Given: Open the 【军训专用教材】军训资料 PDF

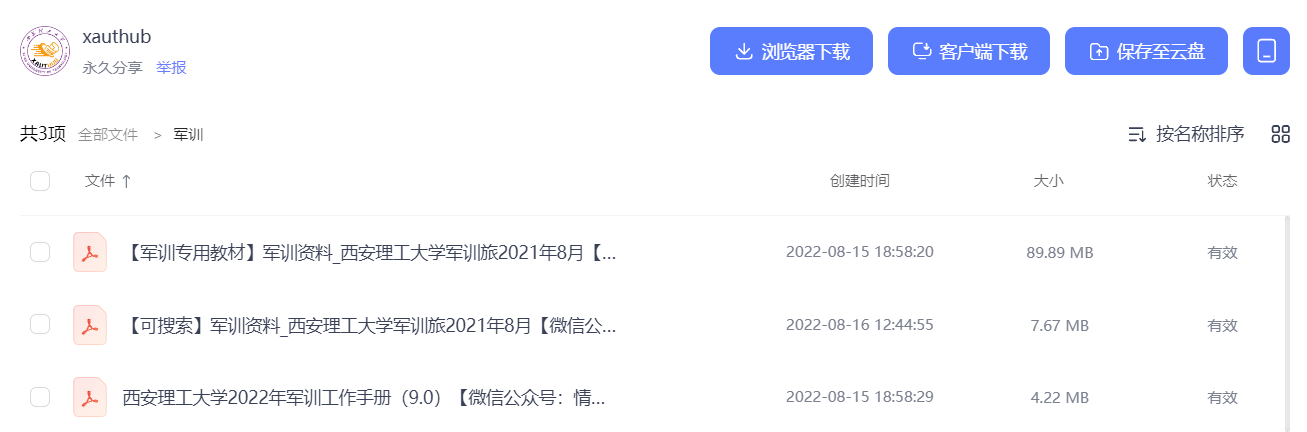Looking at the screenshot, I should pyautogui.click(x=371, y=252).
